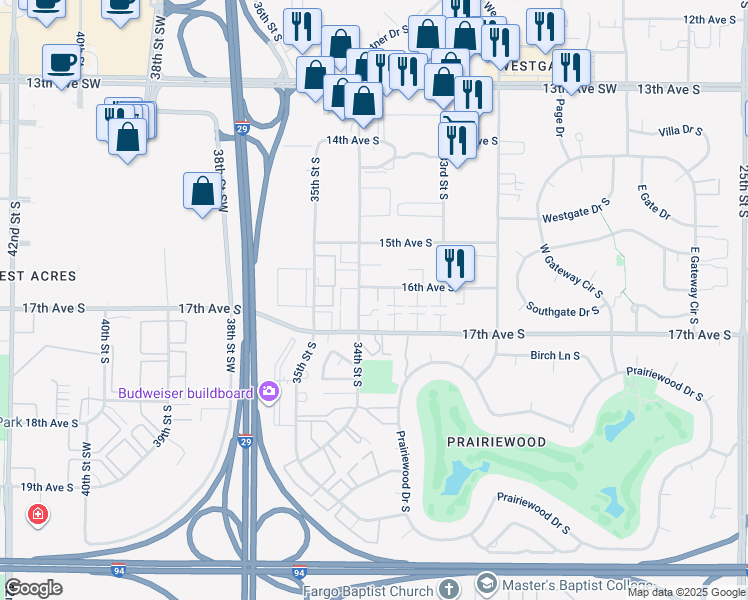This screenshot has height=600, width=748.
Task: Tap the red hospital marker near 19th Ave S
Action: 38,515
